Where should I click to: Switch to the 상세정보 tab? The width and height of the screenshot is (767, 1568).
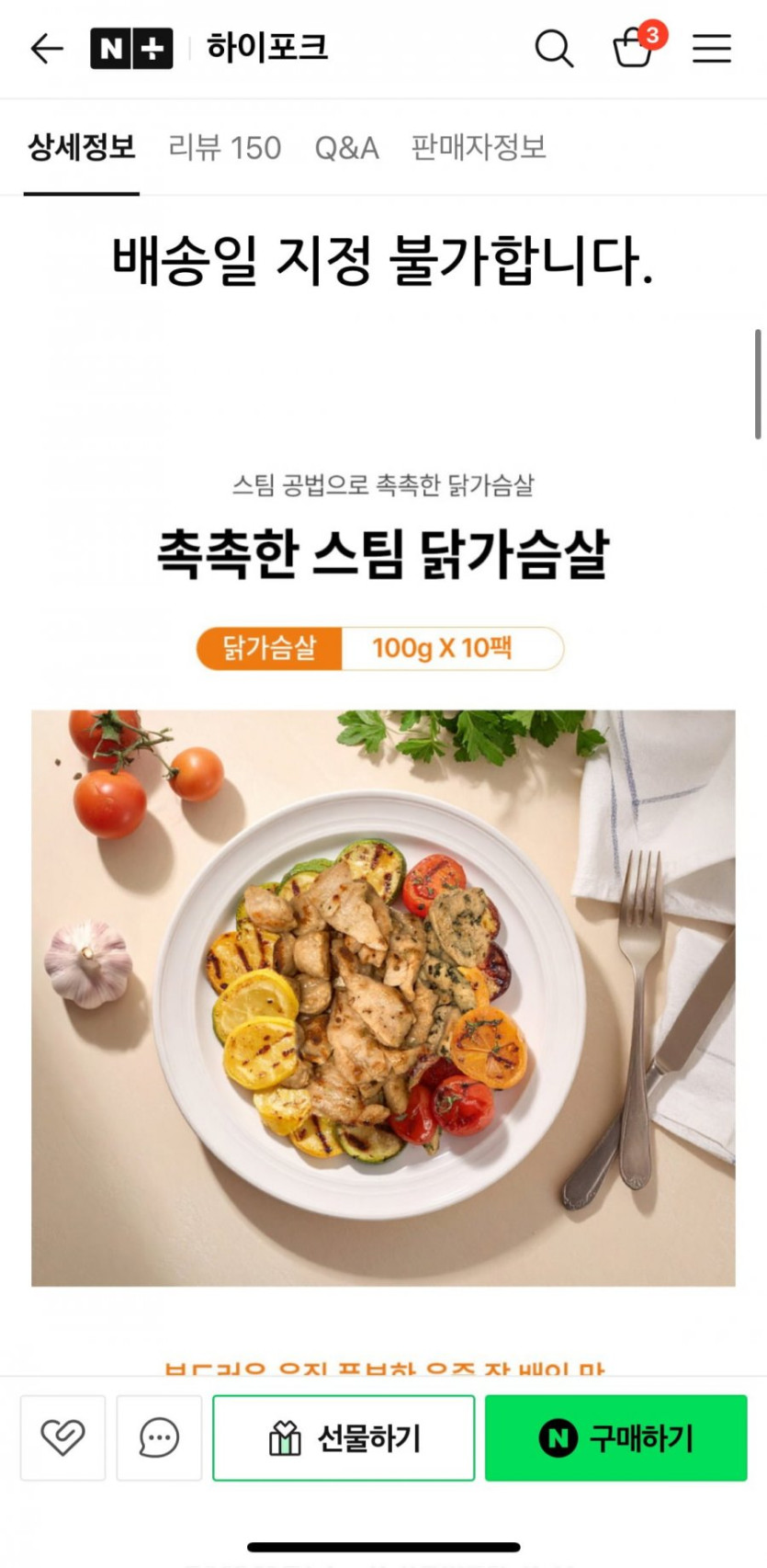click(82, 147)
